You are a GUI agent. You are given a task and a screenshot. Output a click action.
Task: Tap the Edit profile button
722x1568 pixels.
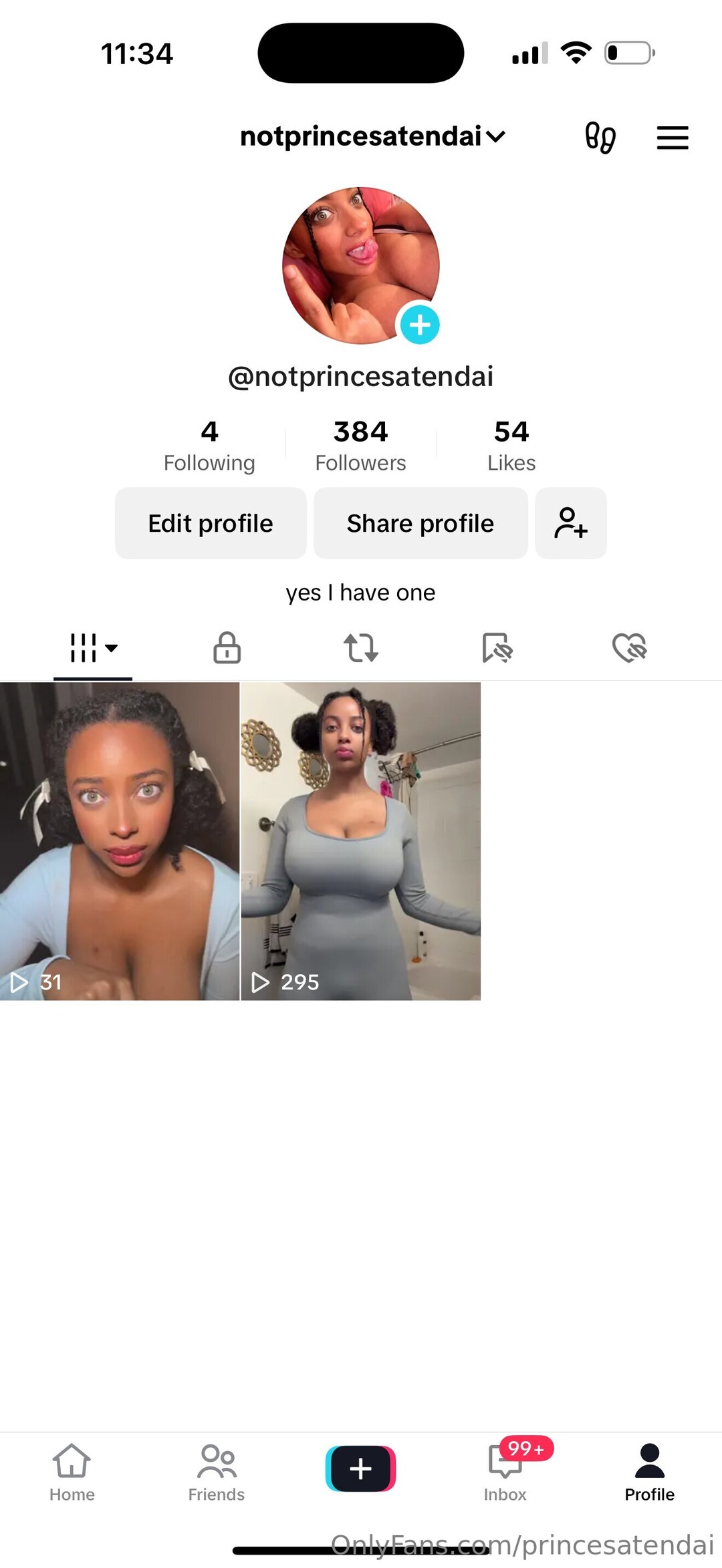211,523
